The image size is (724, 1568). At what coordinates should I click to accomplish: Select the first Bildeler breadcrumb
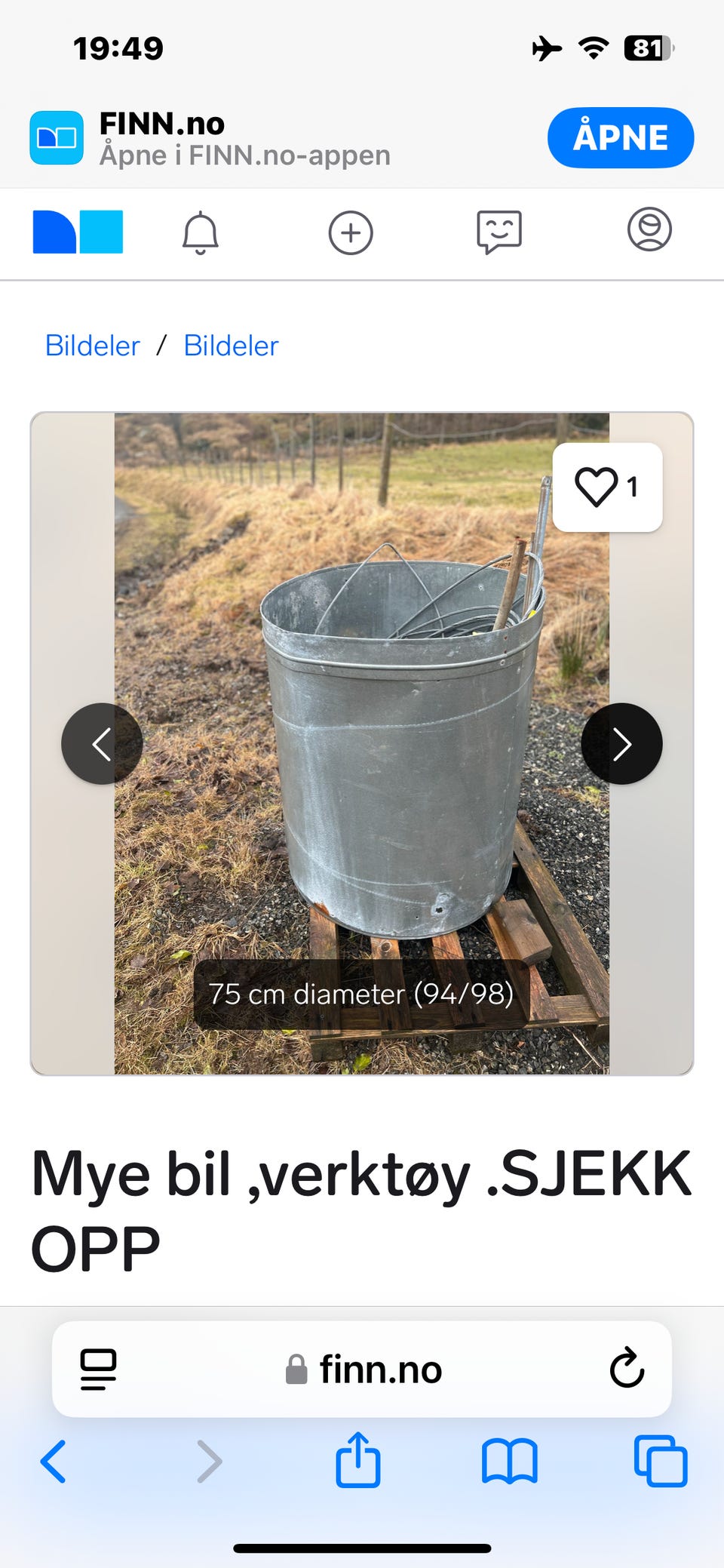coord(91,346)
